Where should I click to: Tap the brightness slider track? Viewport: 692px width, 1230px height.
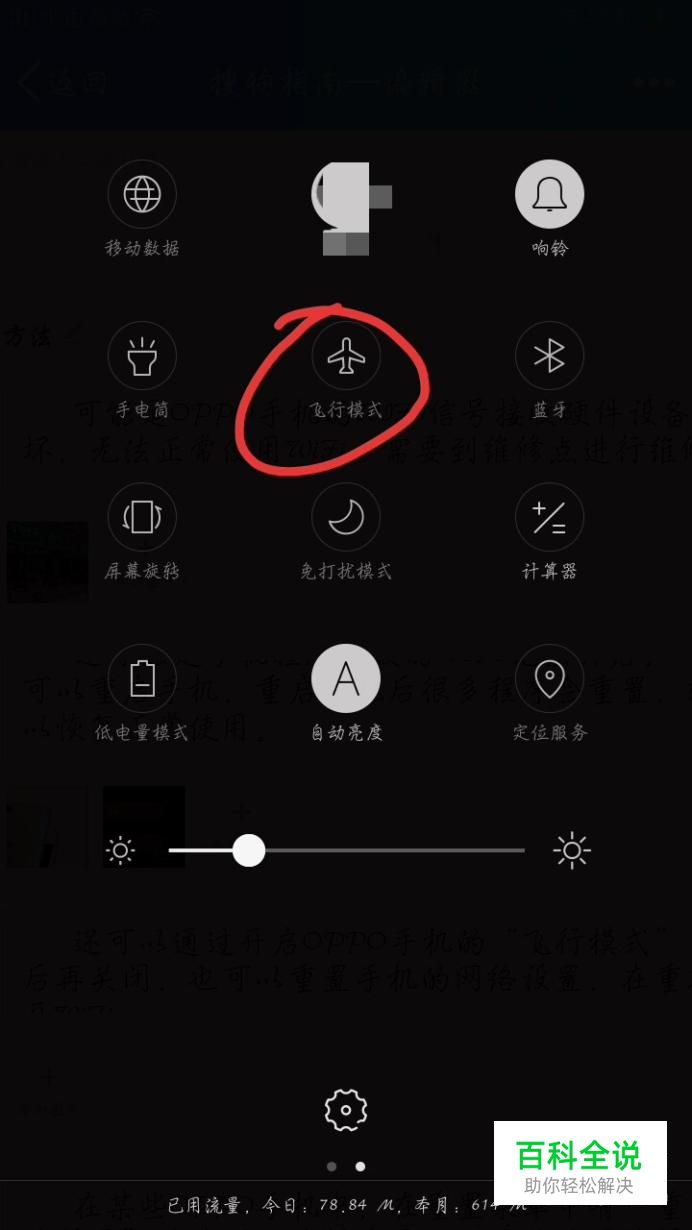click(x=346, y=851)
